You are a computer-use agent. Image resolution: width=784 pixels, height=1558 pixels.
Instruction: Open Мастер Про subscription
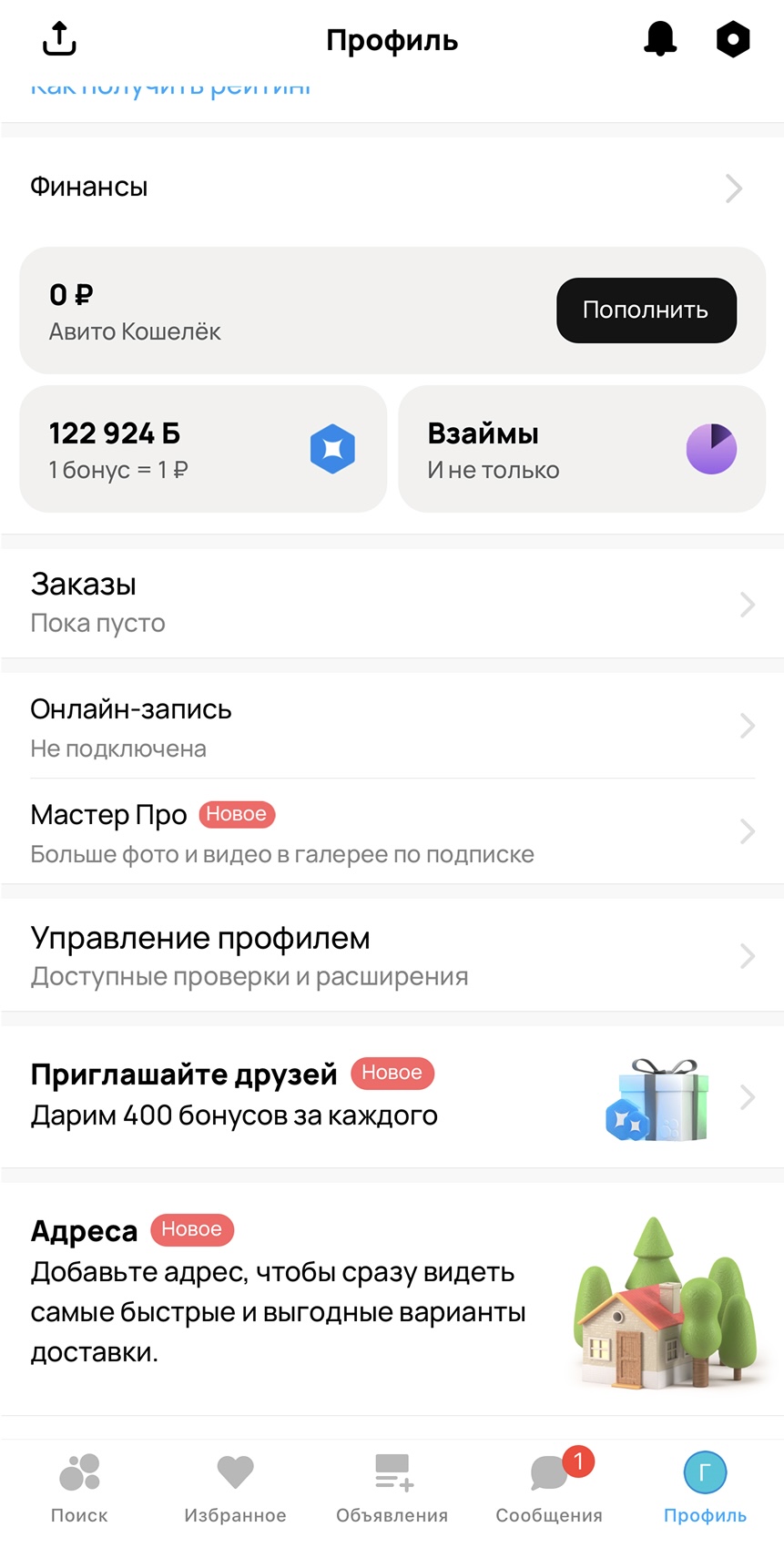click(x=392, y=832)
